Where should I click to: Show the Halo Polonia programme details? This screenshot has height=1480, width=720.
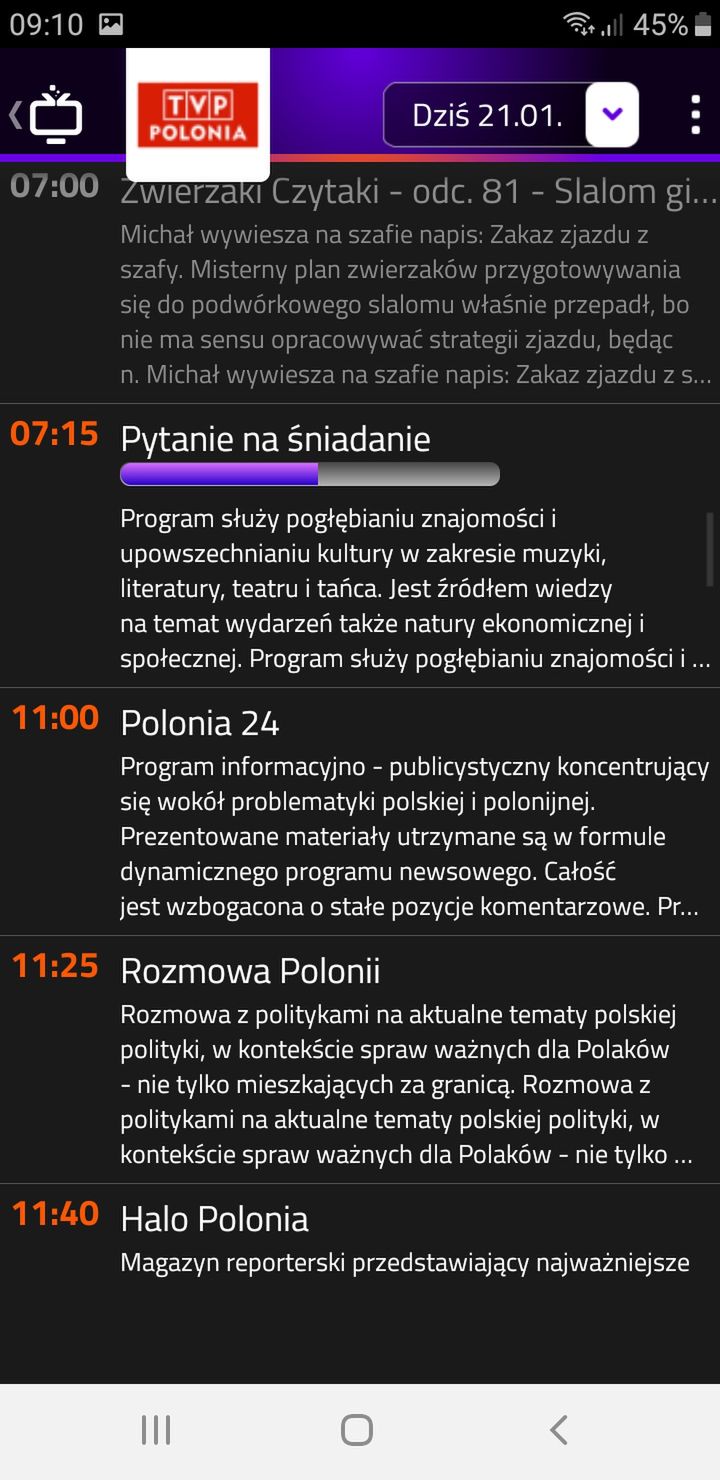pyautogui.click(x=360, y=1283)
